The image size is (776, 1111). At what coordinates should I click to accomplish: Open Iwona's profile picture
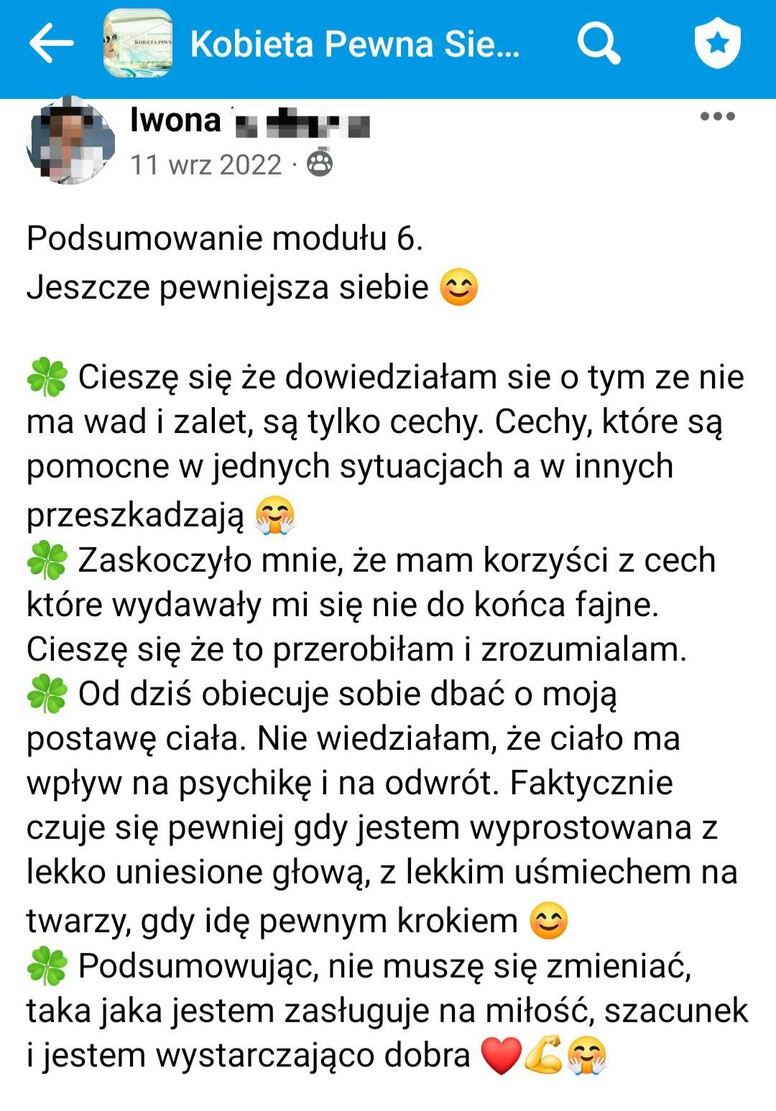(x=69, y=141)
